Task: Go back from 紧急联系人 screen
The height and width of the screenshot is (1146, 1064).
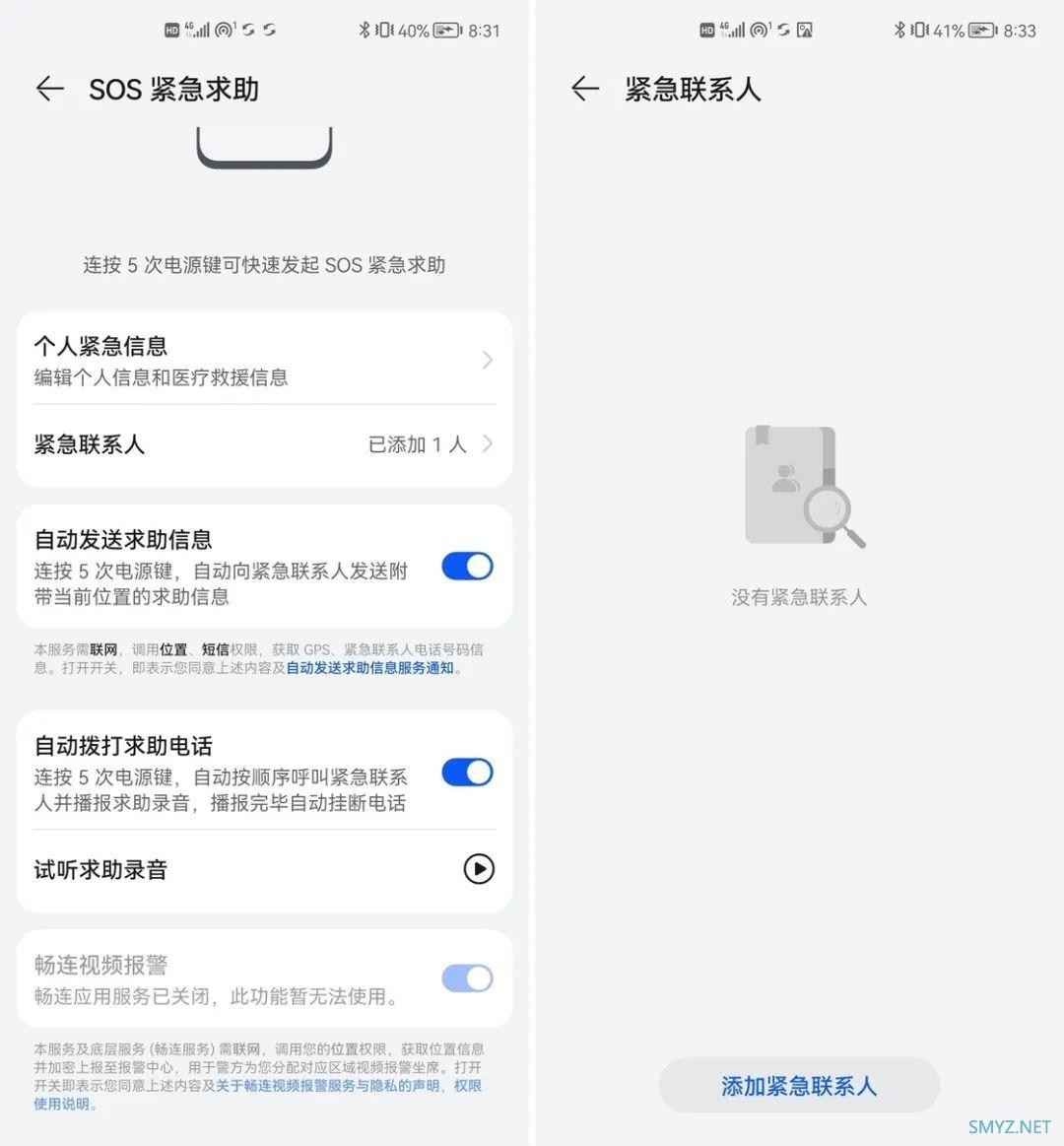Action: [x=585, y=90]
